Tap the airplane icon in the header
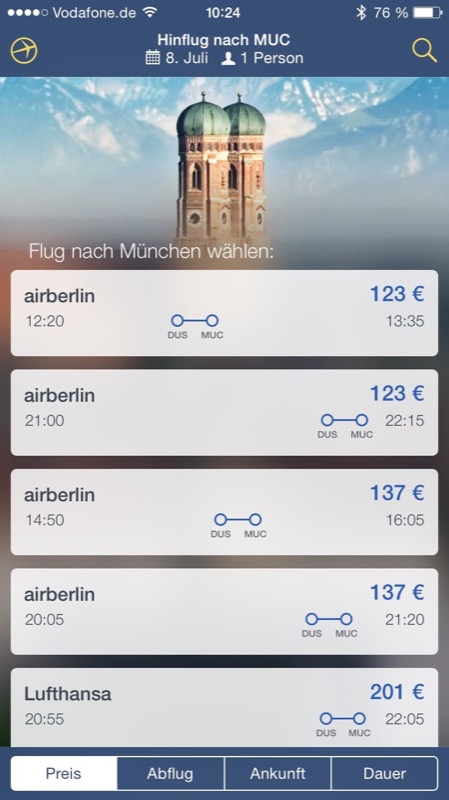Screen dimensions: 449x800 [24, 51]
